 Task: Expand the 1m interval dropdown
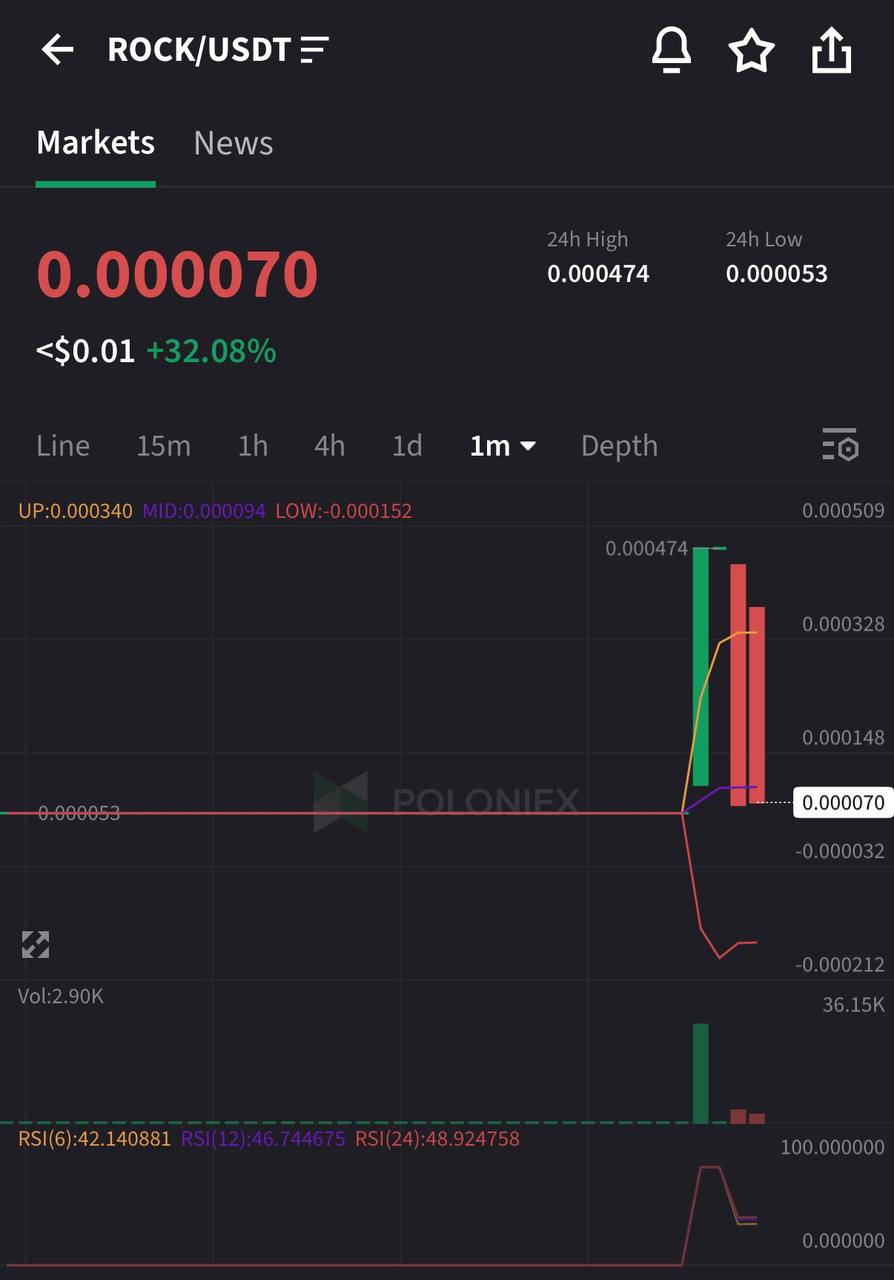coord(503,446)
